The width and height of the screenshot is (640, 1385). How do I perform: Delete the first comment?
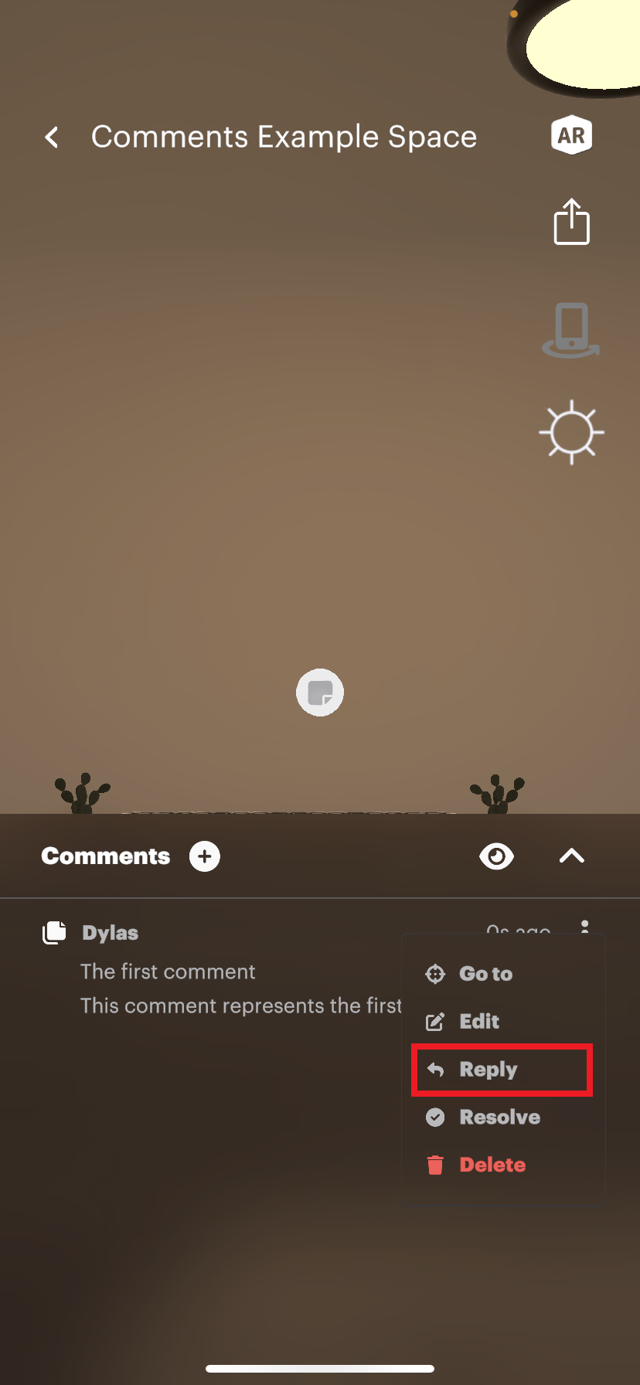coord(491,1165)
